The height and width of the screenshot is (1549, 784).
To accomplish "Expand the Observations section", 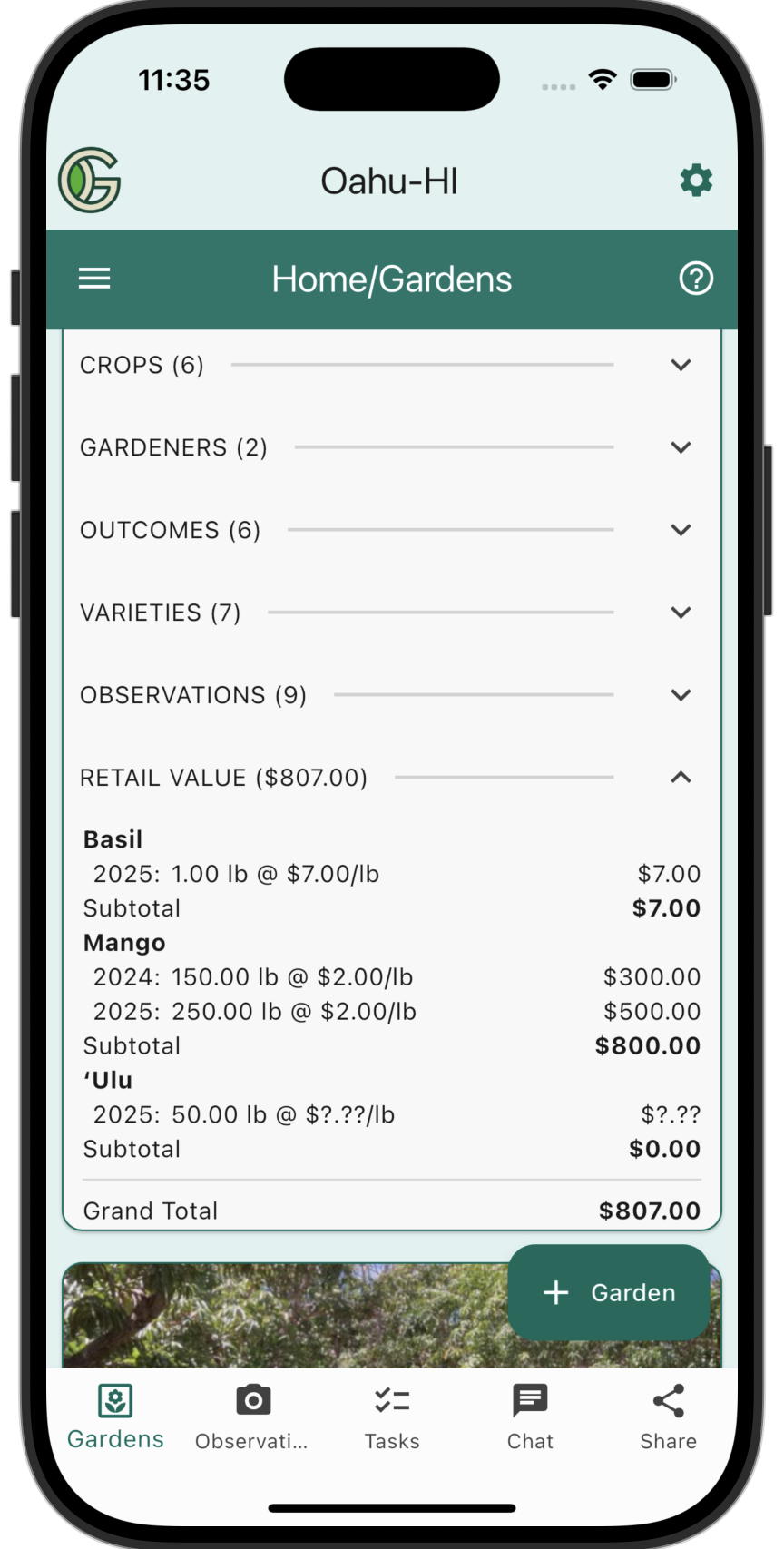I will 681,695.
